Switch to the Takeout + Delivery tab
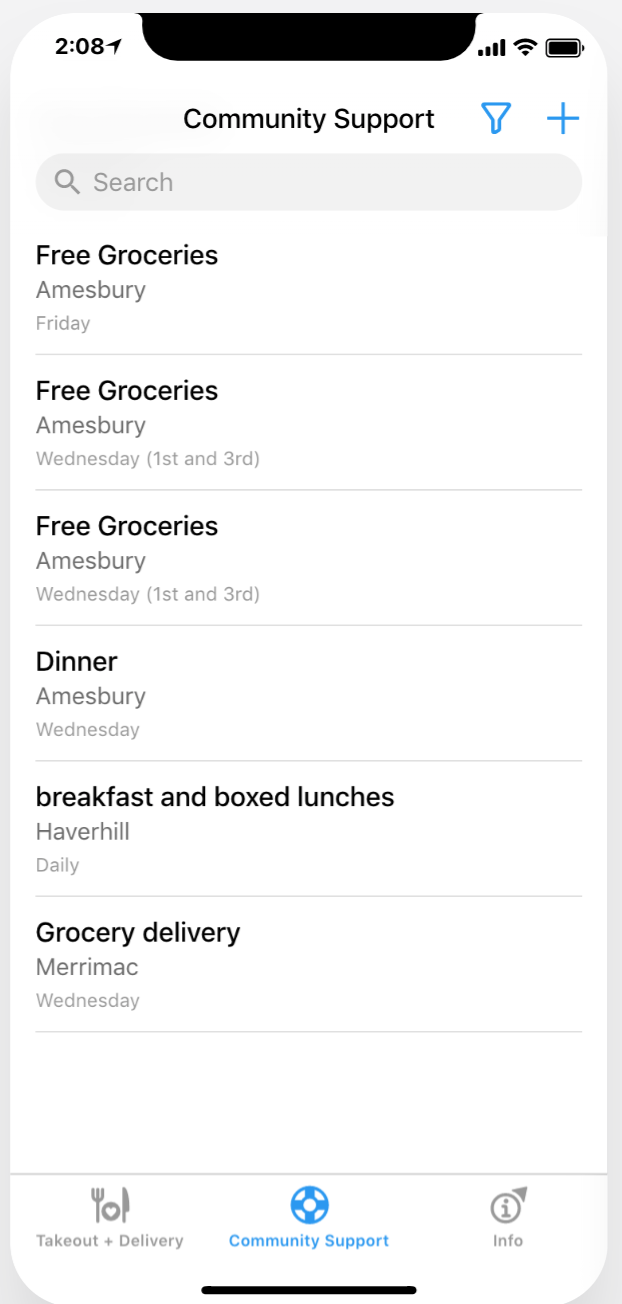This screenshot has width=622, height=1304. pos(110,1218)
